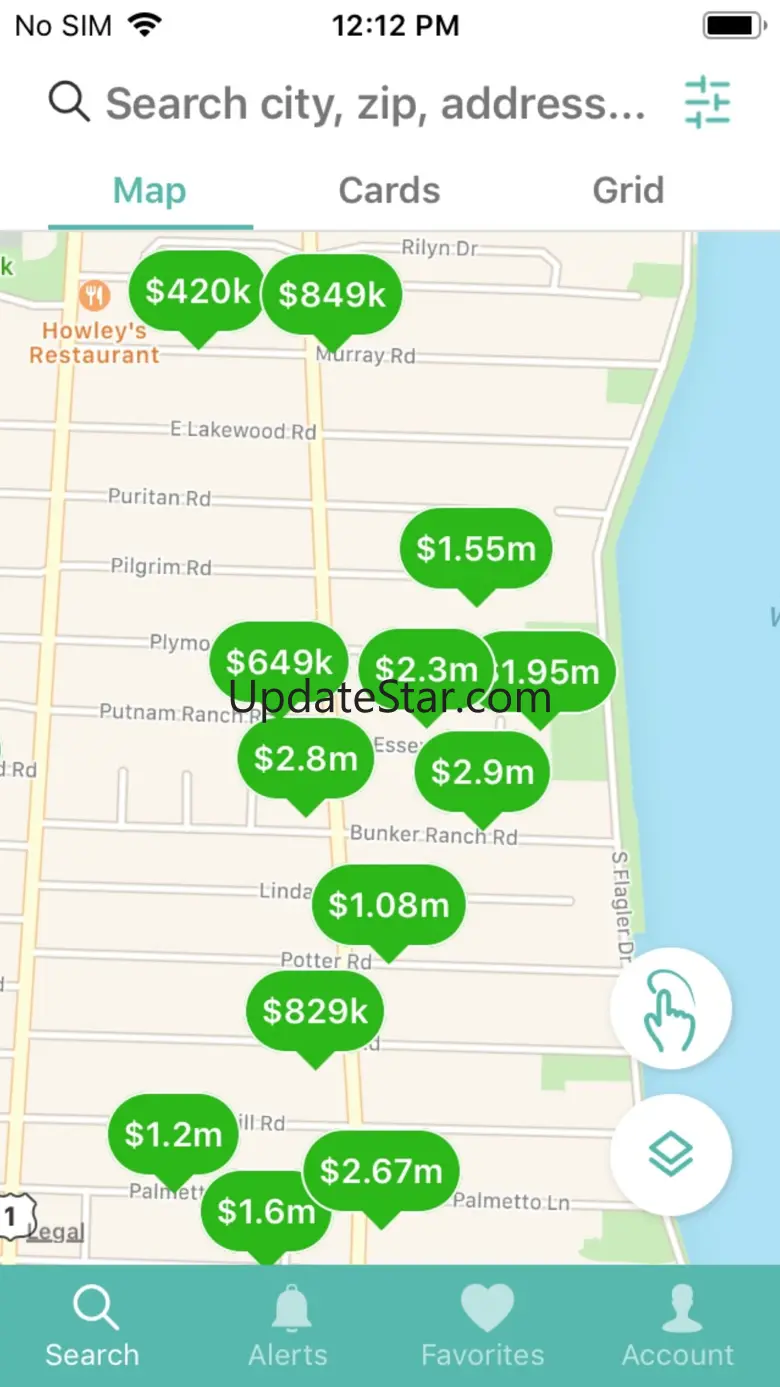Open the Legal link on the map
This screenshot has width=780, height=1387.
click(56, 1232)
